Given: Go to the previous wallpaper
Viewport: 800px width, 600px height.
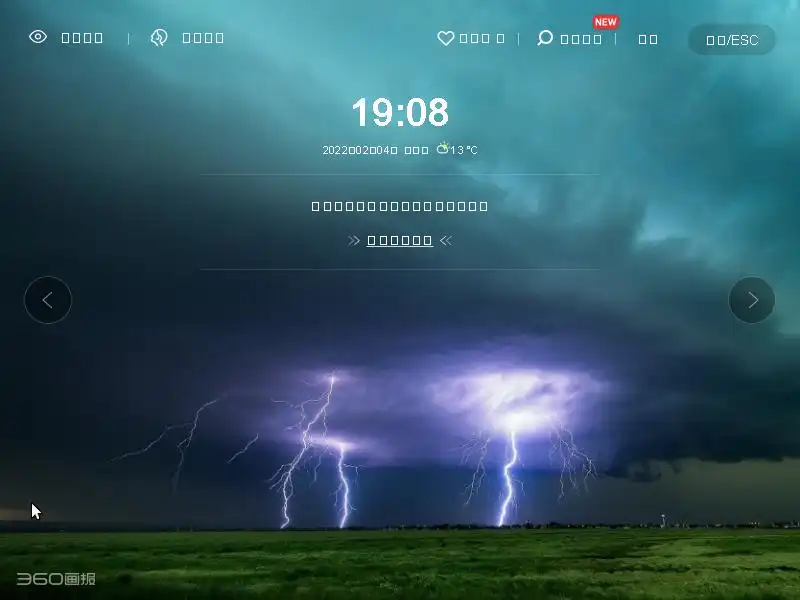Looking at the screenshot, I should pos(48,300).
